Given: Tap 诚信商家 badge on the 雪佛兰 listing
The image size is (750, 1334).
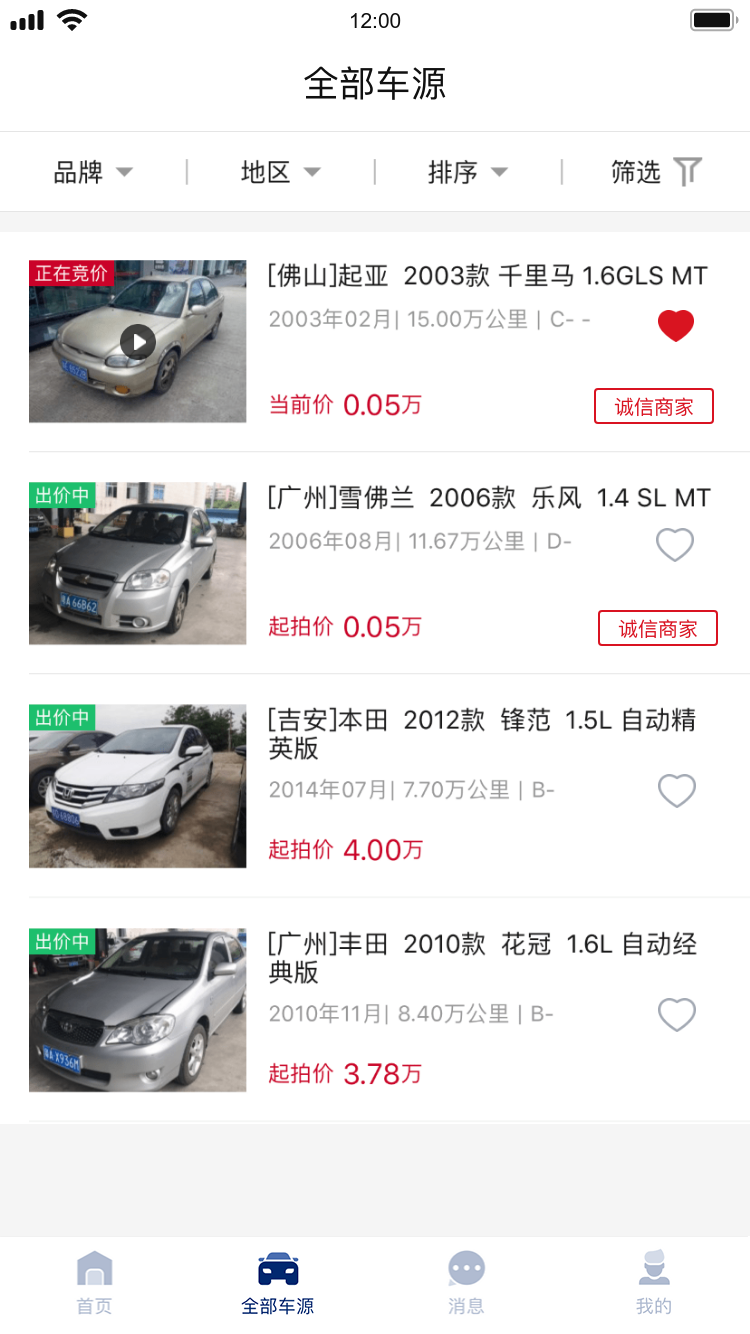Looking at the screenshot, I should (658, 629).
